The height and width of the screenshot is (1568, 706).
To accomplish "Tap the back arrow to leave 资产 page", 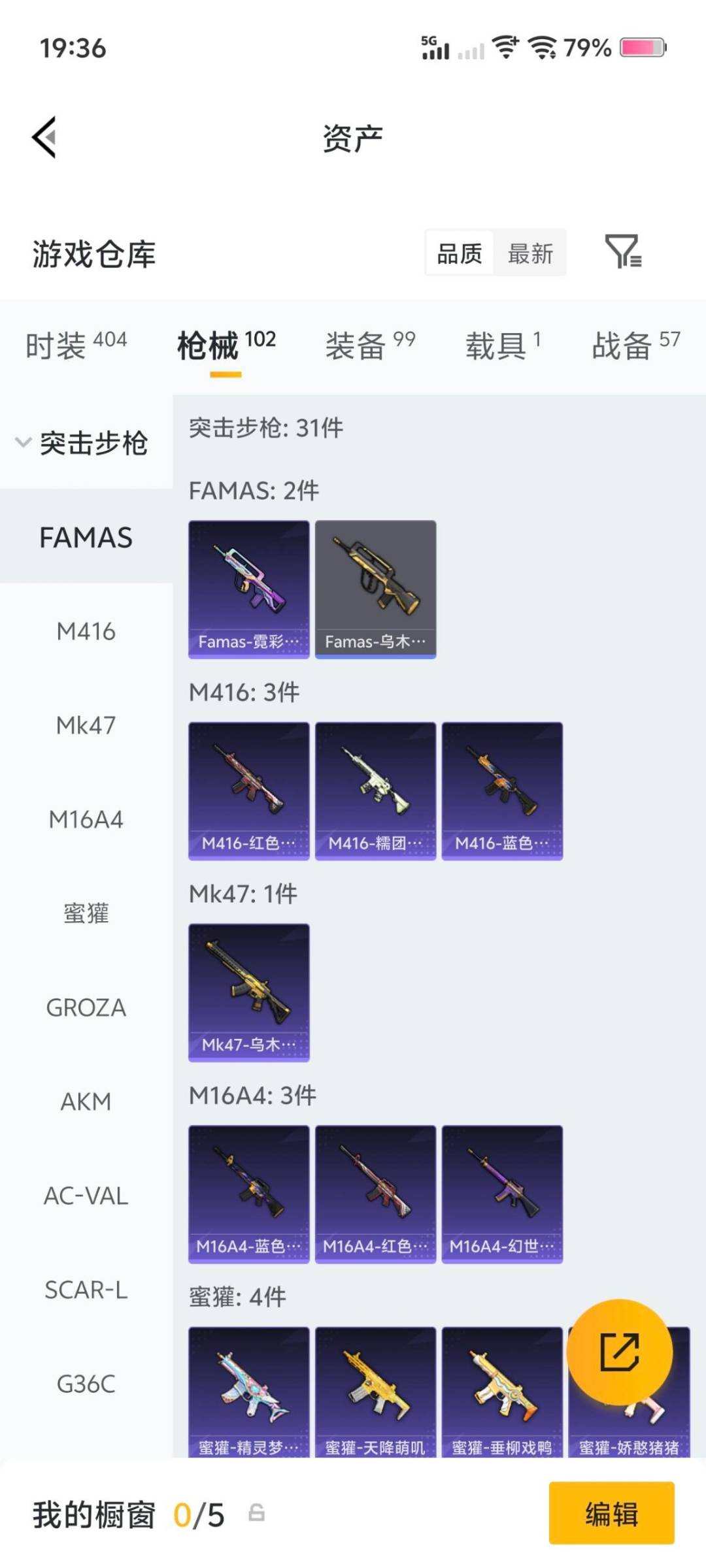I will click(x=43, y=137).
